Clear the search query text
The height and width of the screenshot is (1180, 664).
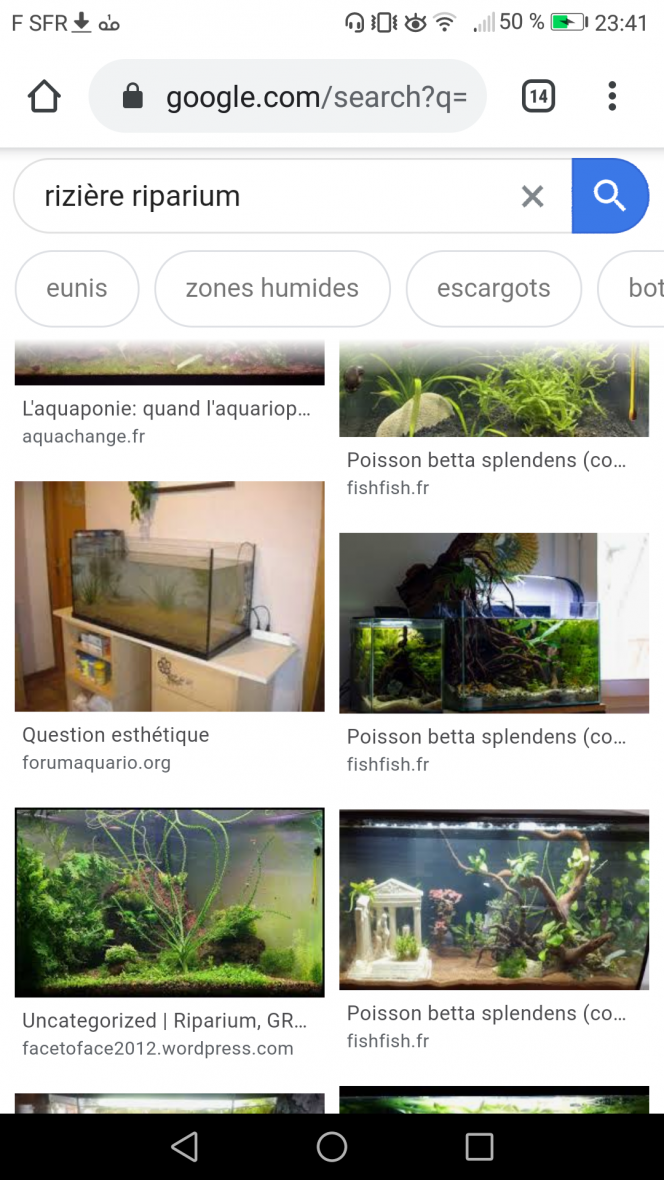tap(532, 196)
